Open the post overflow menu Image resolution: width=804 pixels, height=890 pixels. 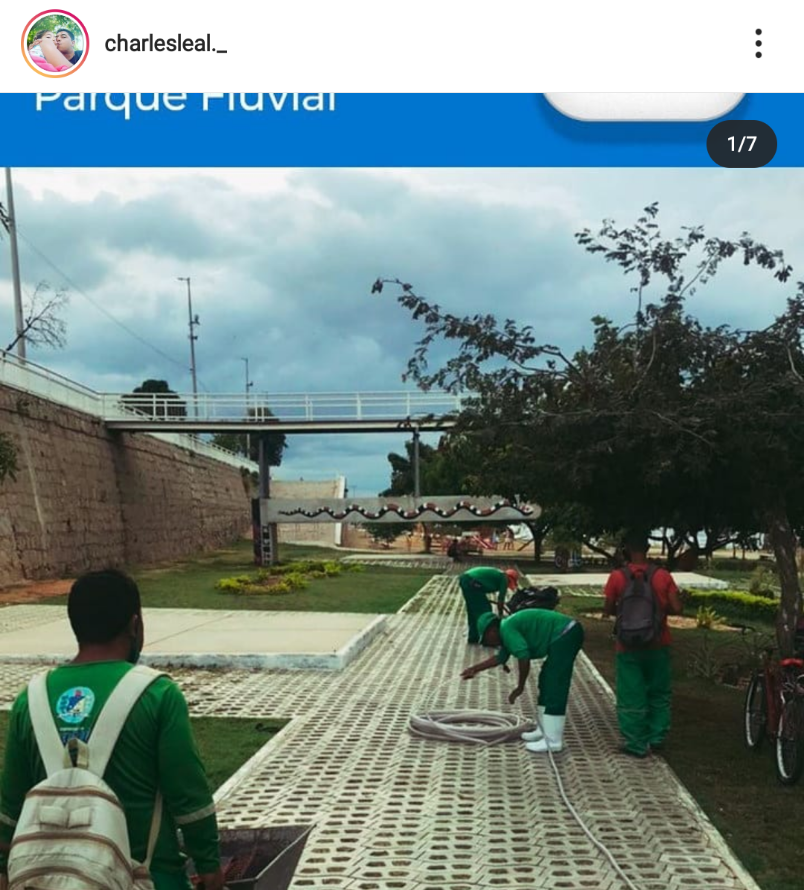tap(758, 44)
